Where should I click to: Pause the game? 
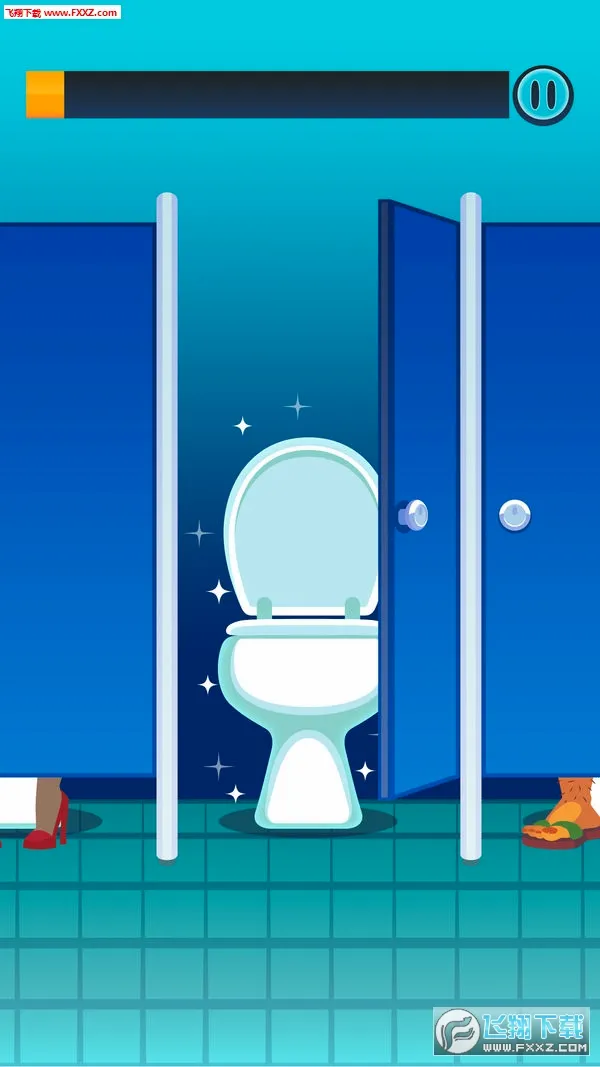tap(543, 95)
